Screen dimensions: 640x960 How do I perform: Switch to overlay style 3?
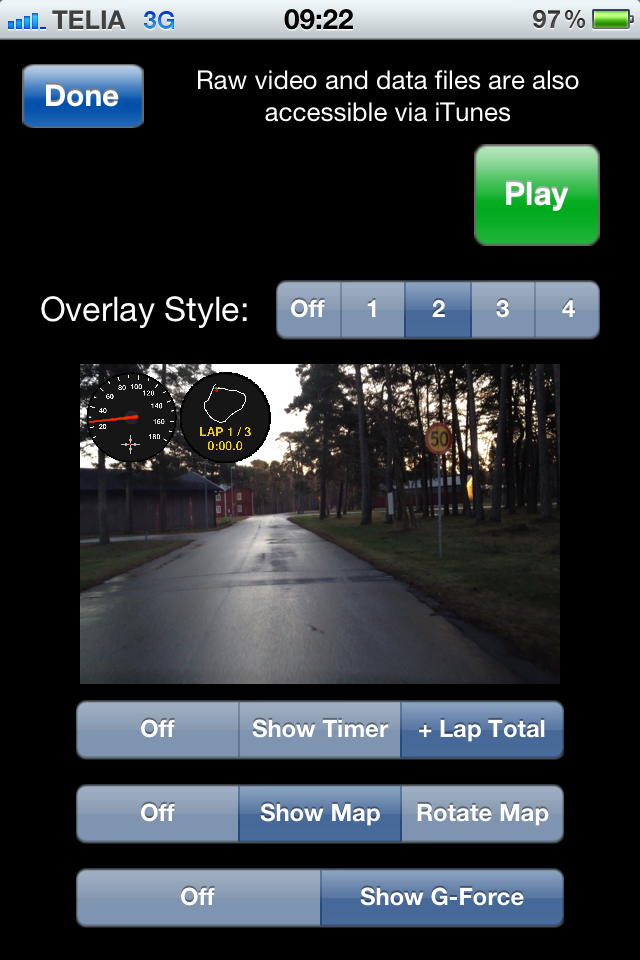coord(503,309)
